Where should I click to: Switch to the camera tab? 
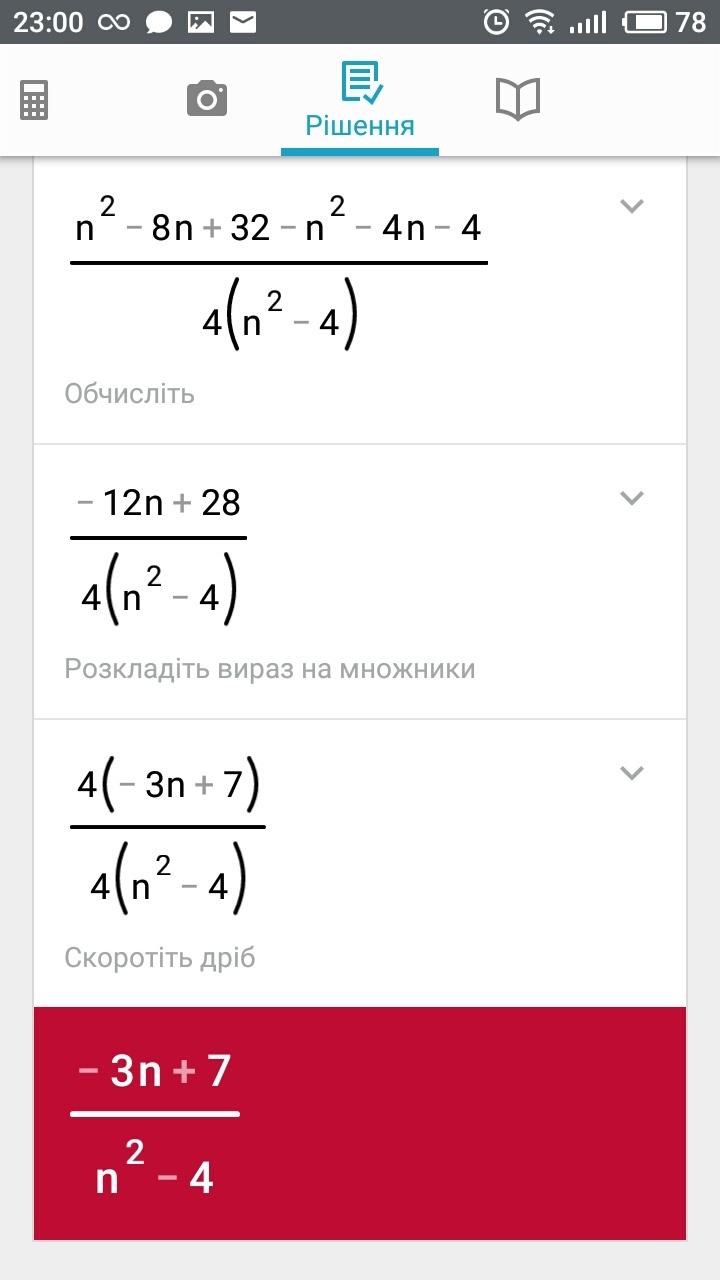207,99
